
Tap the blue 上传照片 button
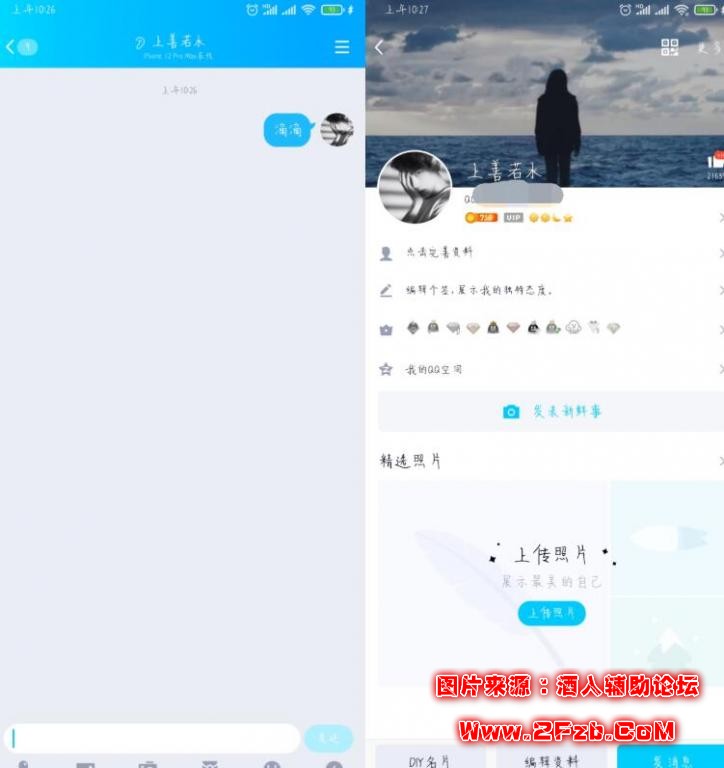click(x=551, y=613)
